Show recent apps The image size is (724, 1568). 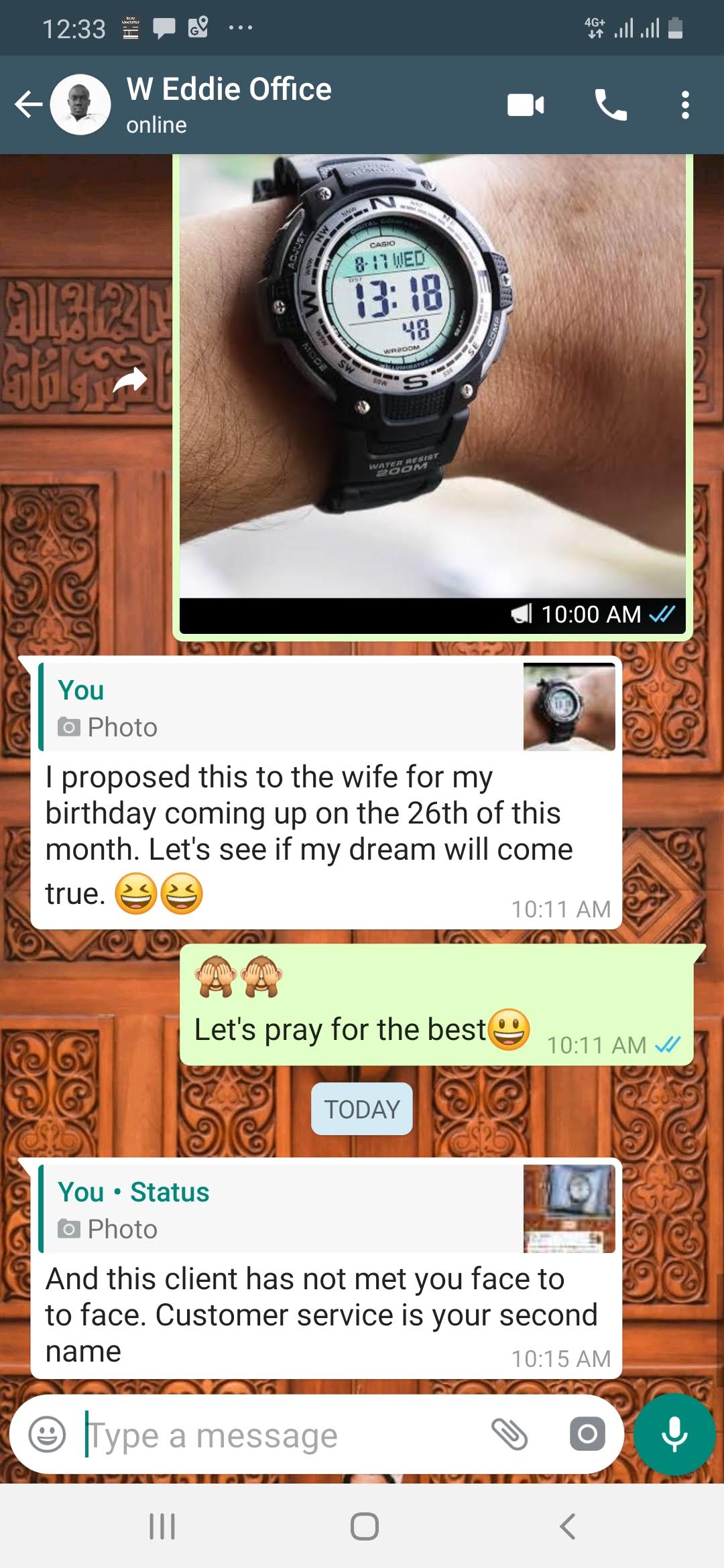point(162,1527)
